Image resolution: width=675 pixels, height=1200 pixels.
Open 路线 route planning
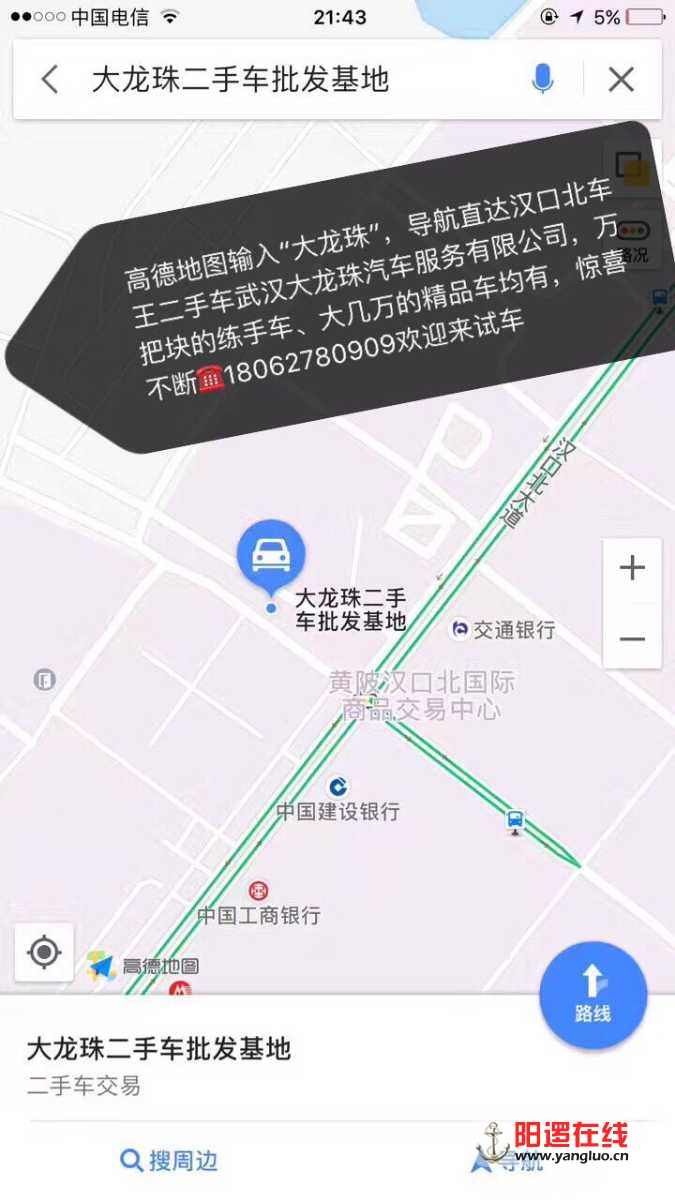click(x=593, y=994)
